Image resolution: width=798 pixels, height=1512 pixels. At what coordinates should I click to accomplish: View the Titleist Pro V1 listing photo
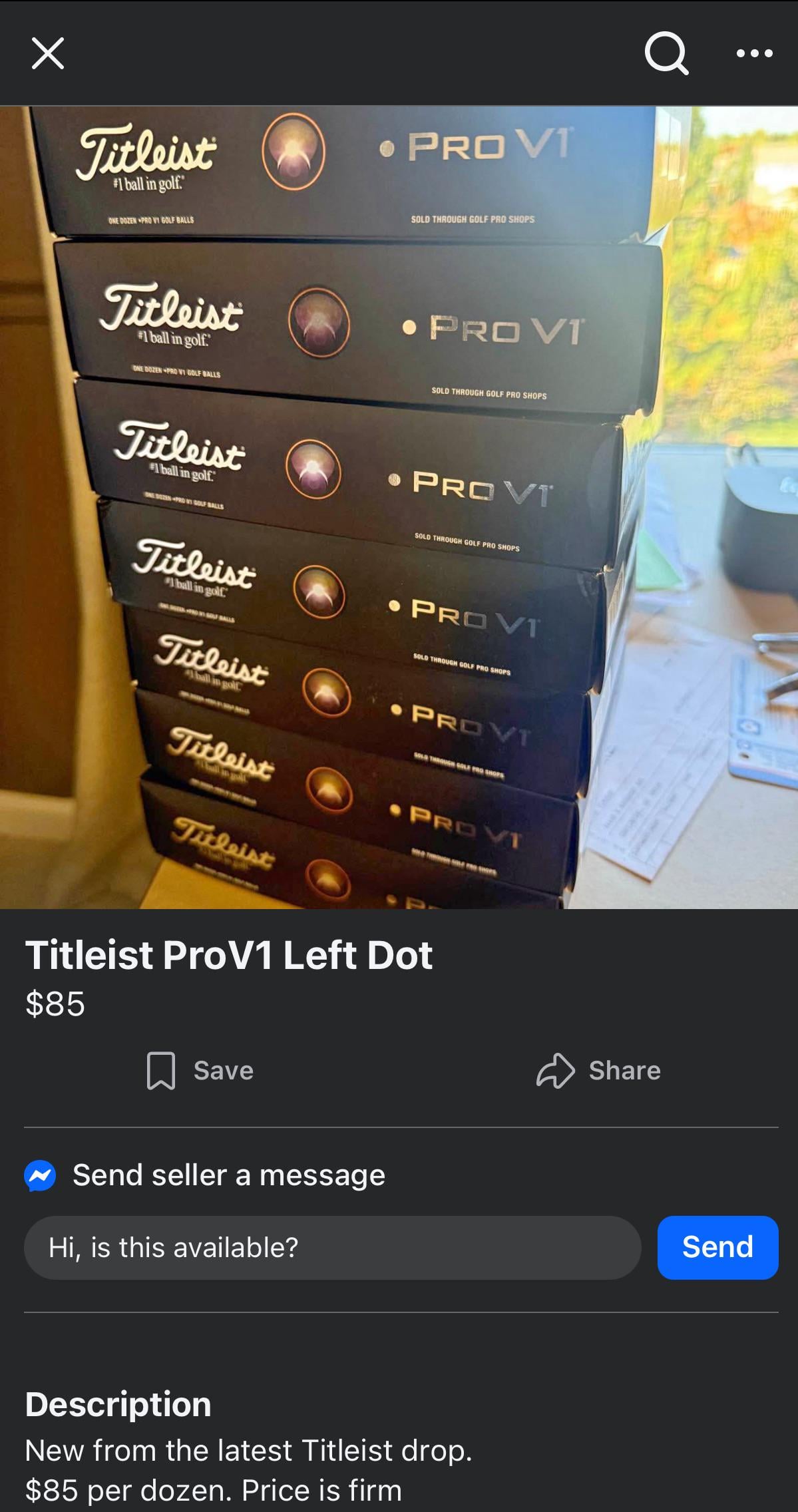[399, 507]
